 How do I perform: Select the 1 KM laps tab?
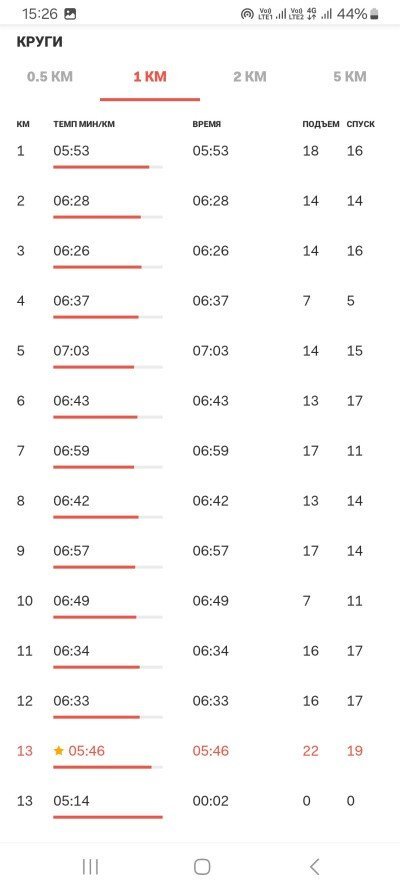(x=150, y=77)
